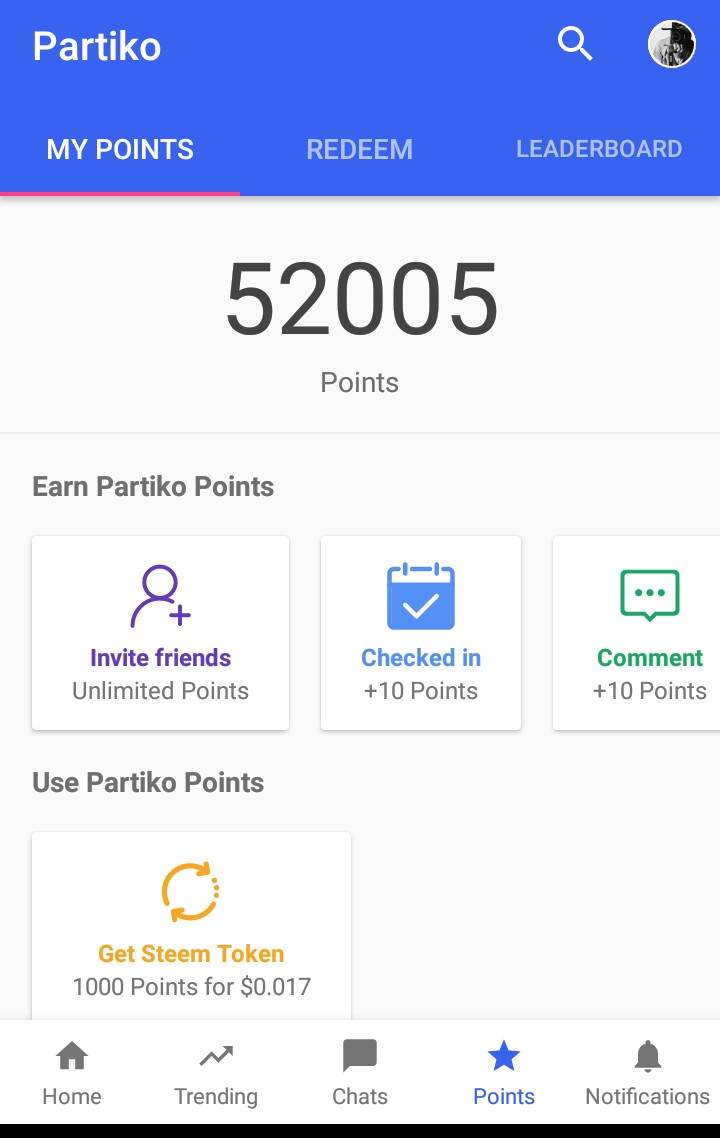Open the Chats tab
The width and height of the screenshot is (720, 1138).
coord(360,1073)
